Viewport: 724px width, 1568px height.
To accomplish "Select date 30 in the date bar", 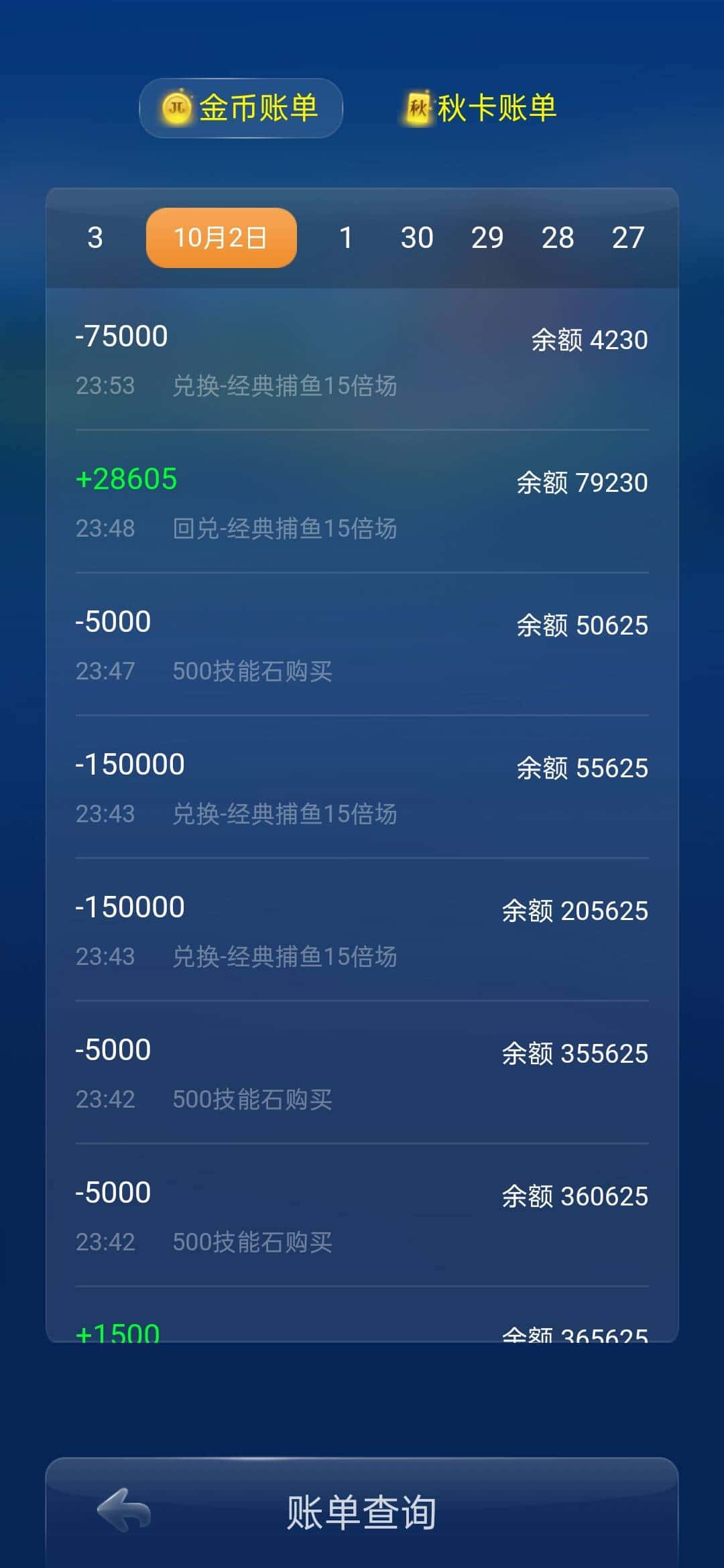I will (417, 238).
